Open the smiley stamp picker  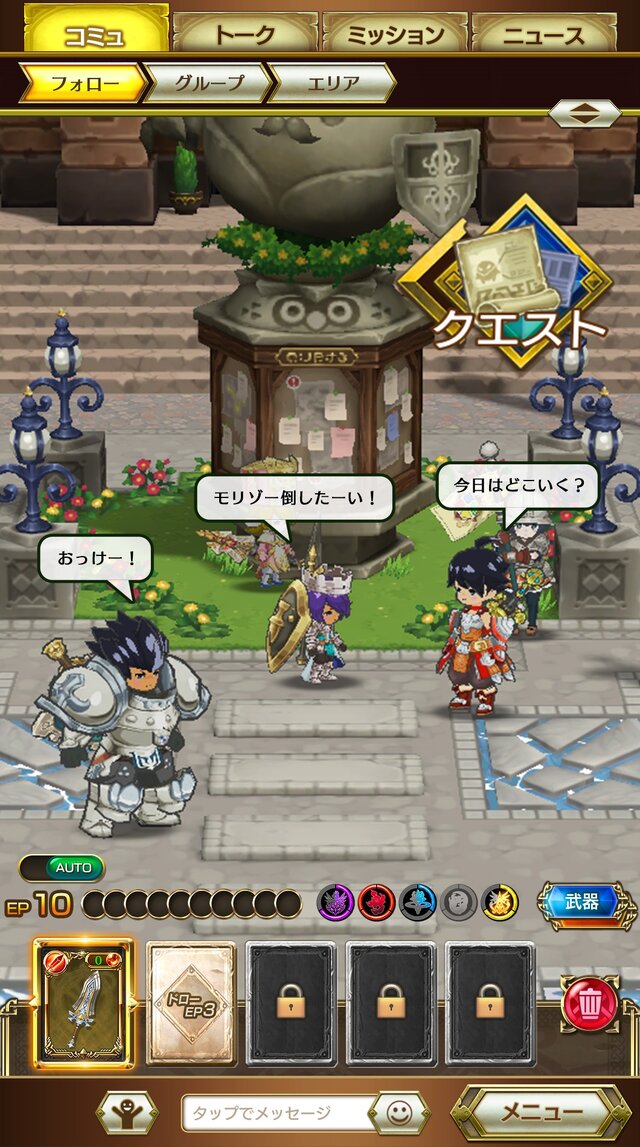pos(399,1113)
